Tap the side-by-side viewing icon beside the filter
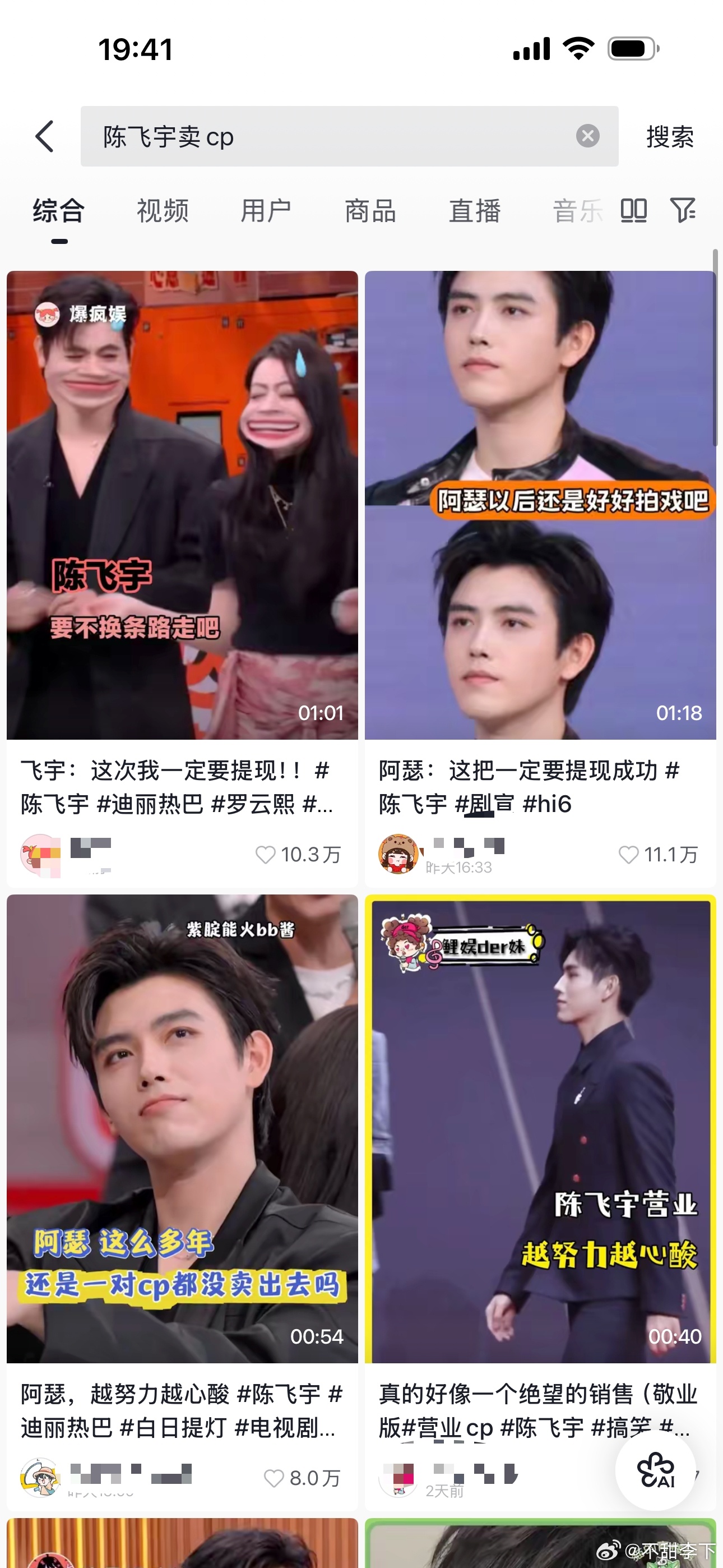723x1568 pixels. 633,211
